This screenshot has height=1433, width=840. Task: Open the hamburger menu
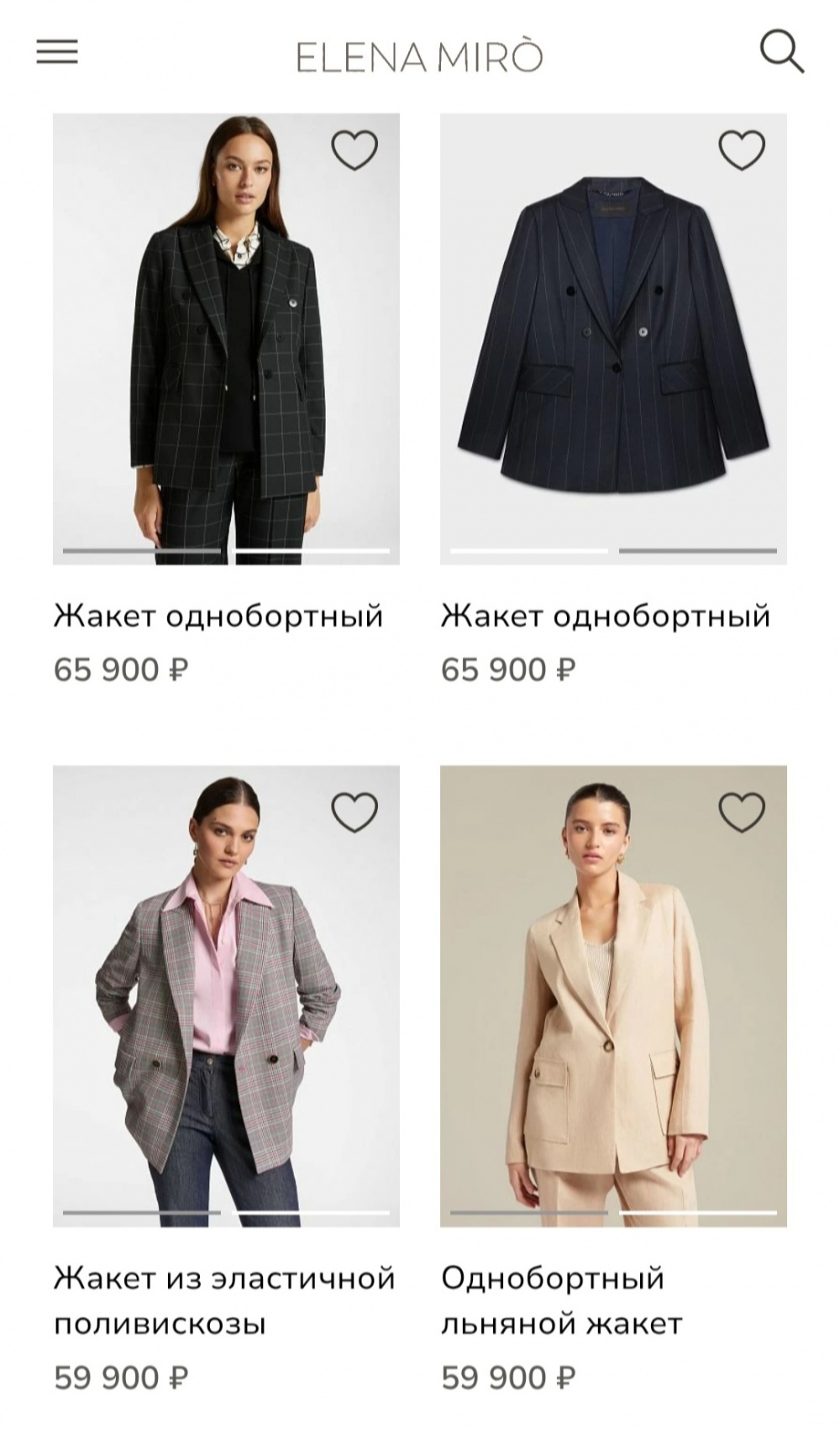56,52
